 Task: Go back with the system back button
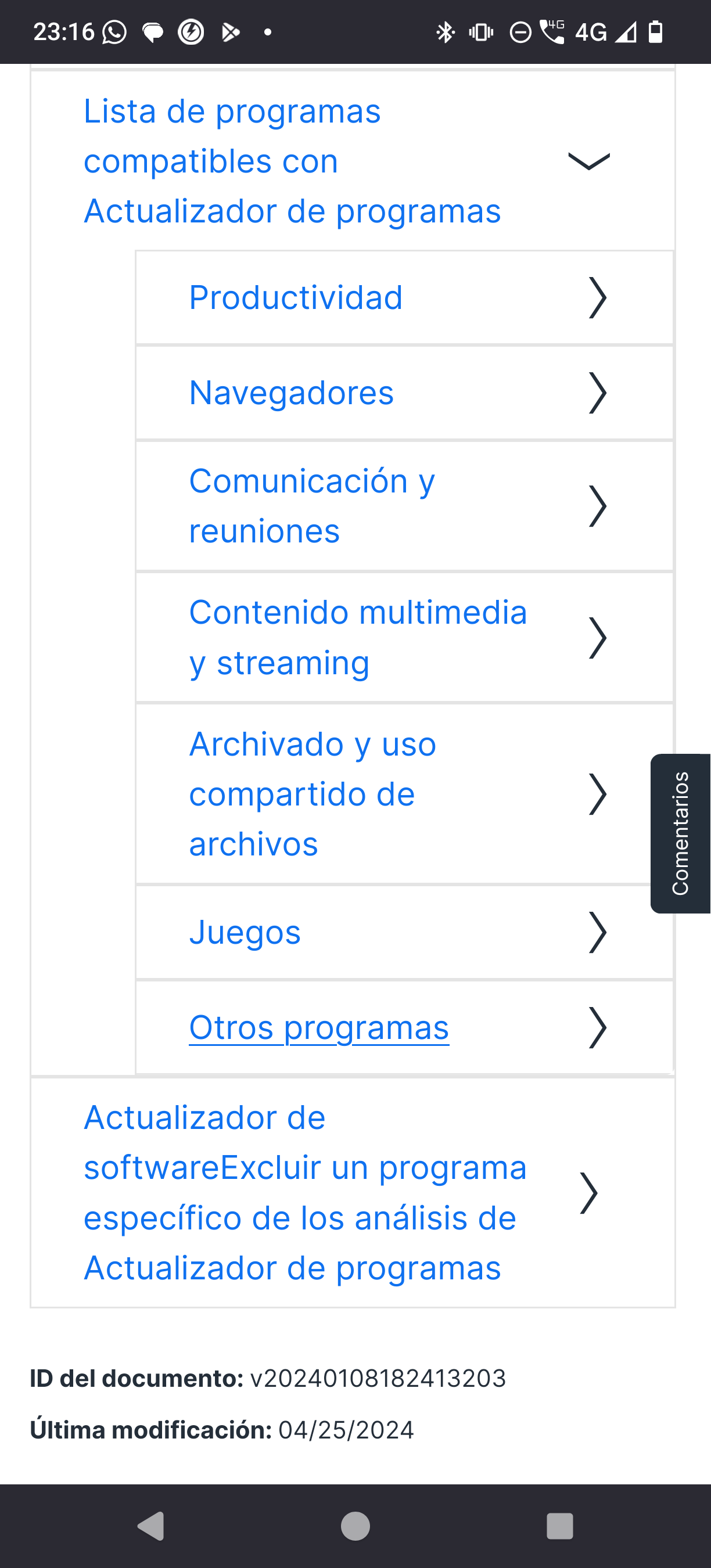click(x=151, y=1526)
